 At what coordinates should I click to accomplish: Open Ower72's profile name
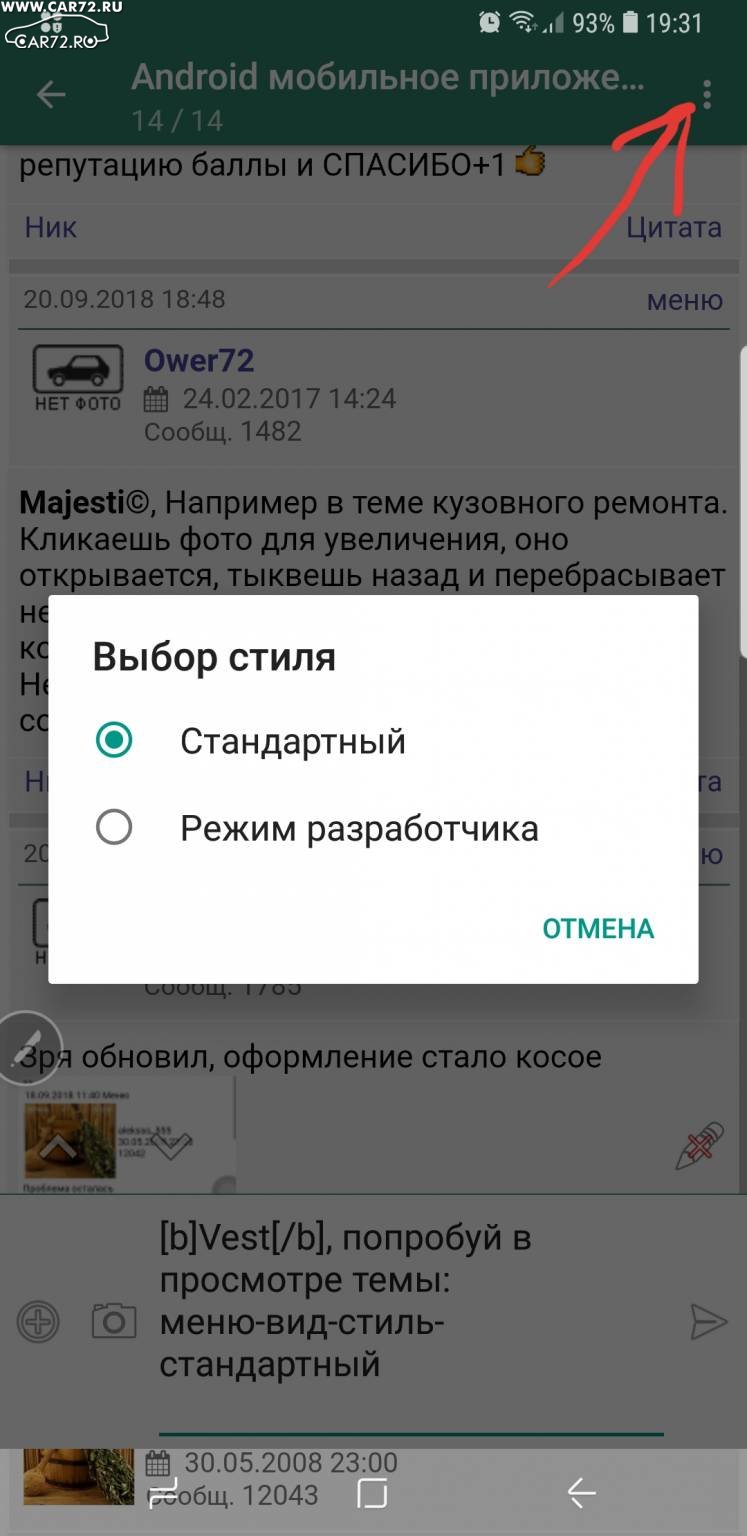[x=199, y=360]
